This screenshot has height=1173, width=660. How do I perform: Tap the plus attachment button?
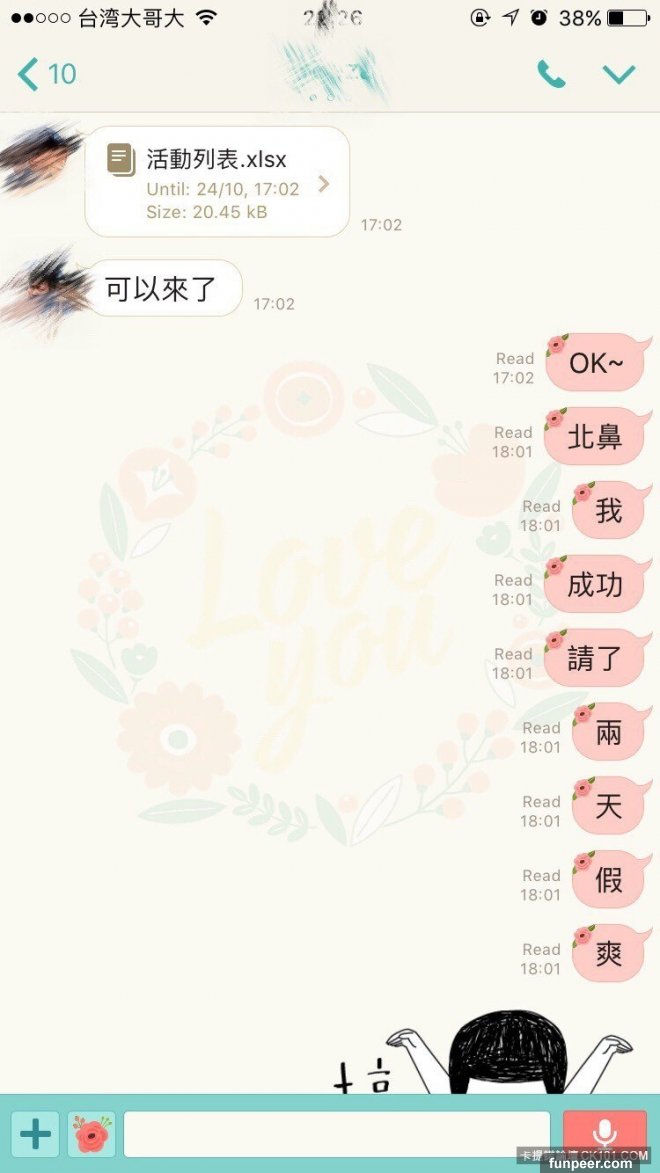(35, 1134)
